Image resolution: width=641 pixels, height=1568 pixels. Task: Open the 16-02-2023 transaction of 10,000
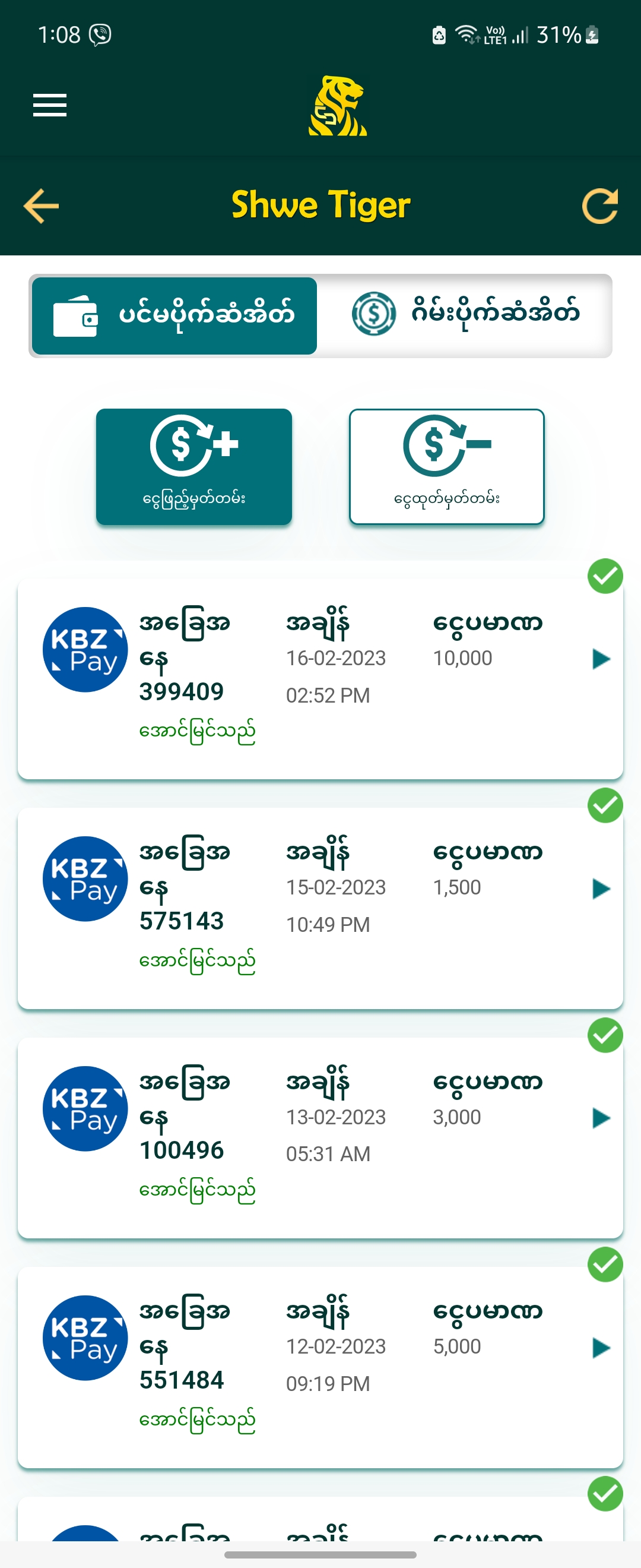click(x=600, y=659)
